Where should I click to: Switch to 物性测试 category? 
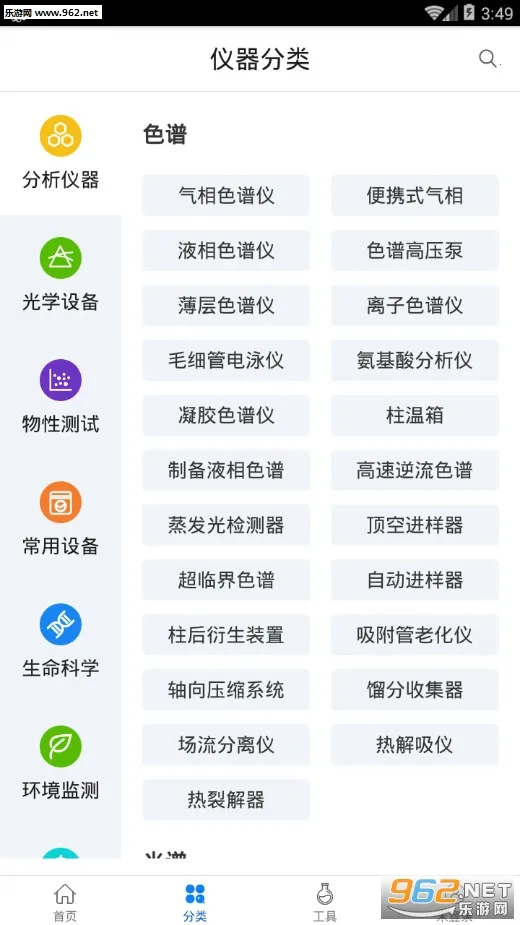(60, 398)
